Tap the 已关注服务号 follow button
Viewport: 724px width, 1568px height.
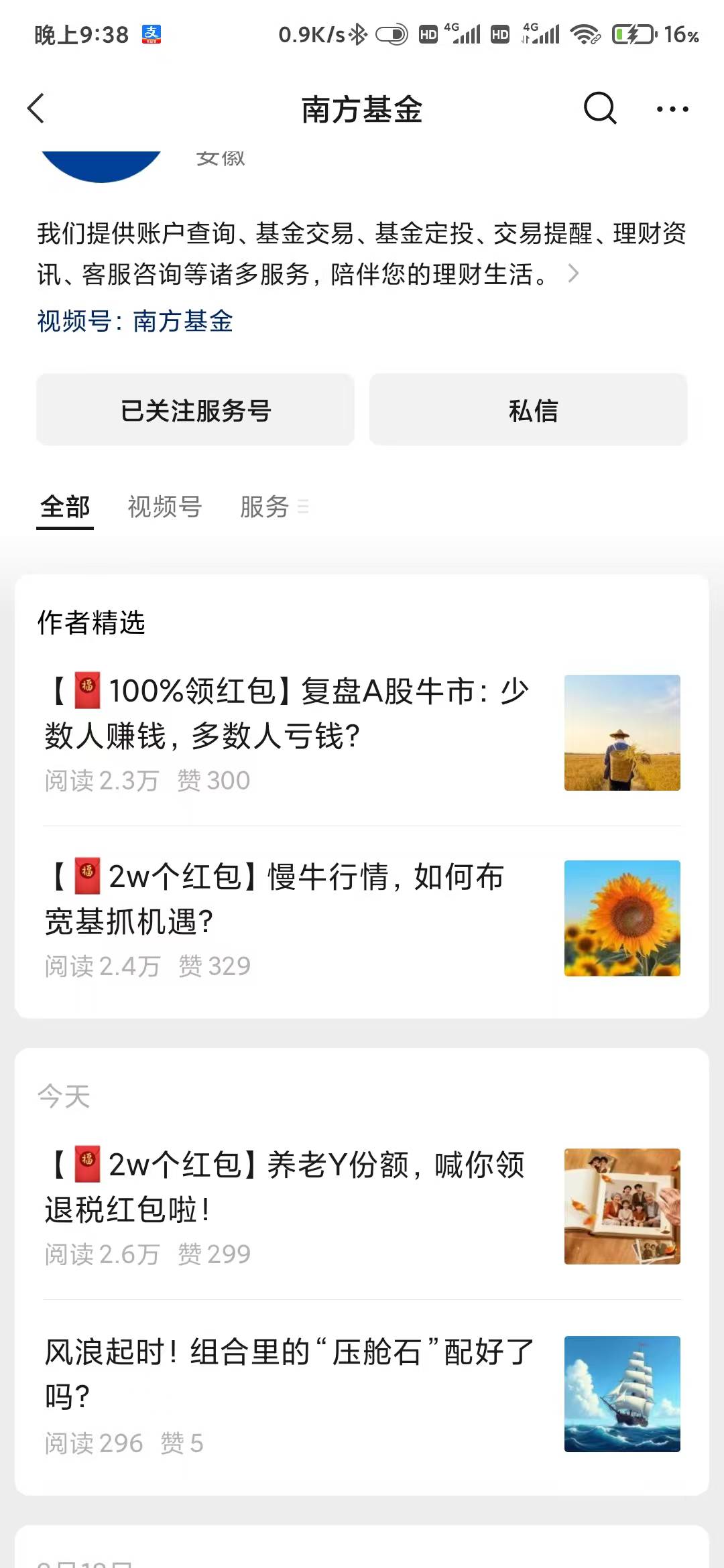(195, 410)
